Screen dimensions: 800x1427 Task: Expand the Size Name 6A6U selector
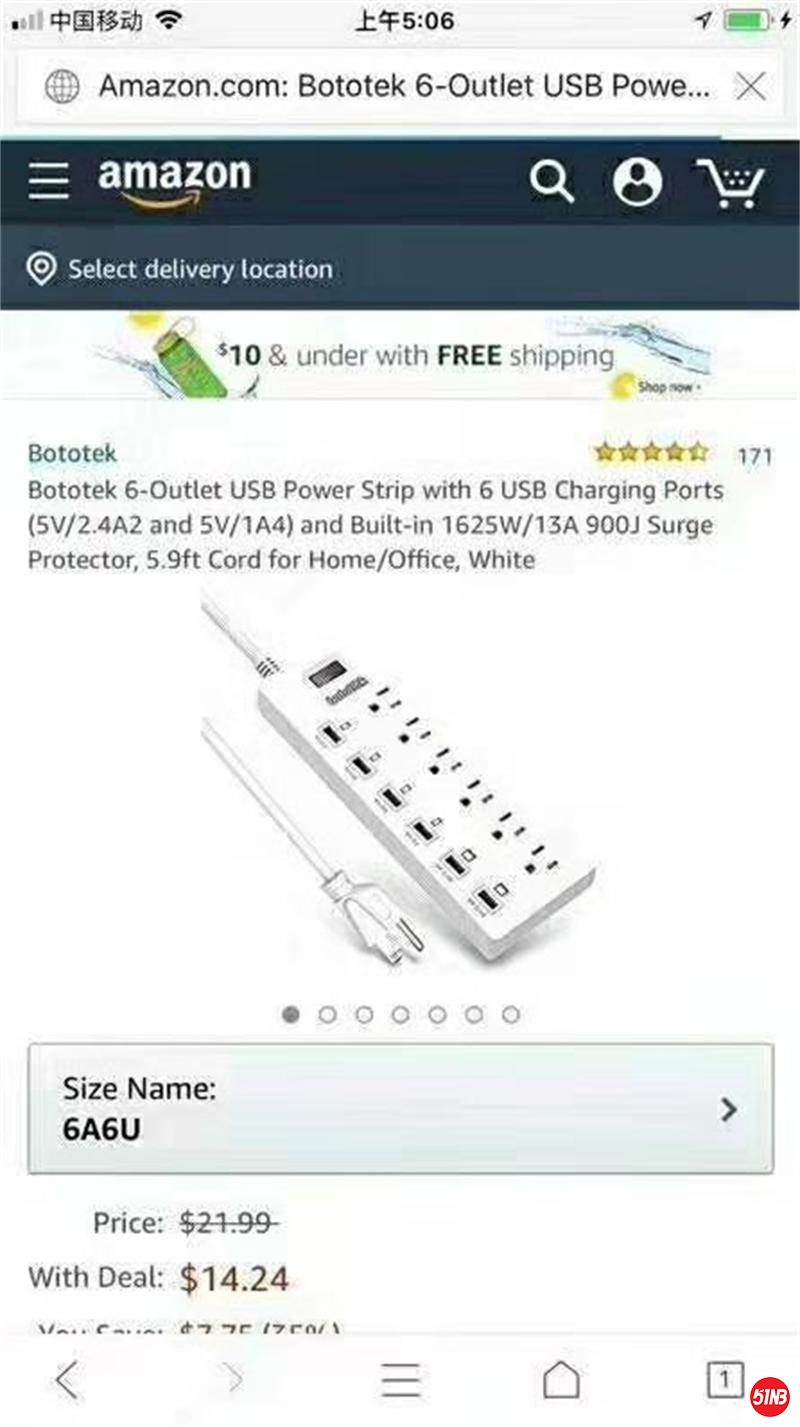[400, 1108]
